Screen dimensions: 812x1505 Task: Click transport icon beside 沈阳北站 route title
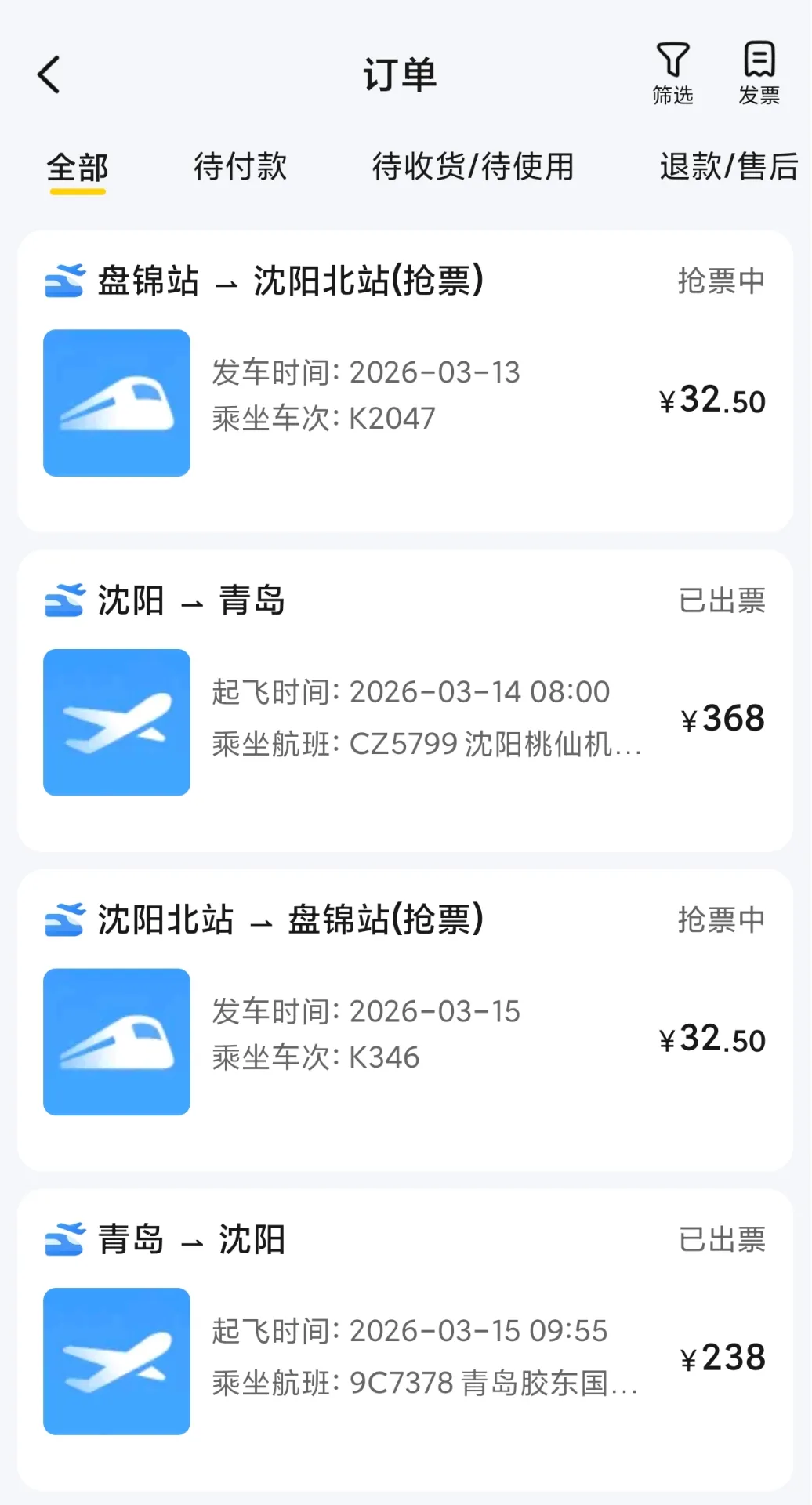pyautogui.click(x=63, y=919)
